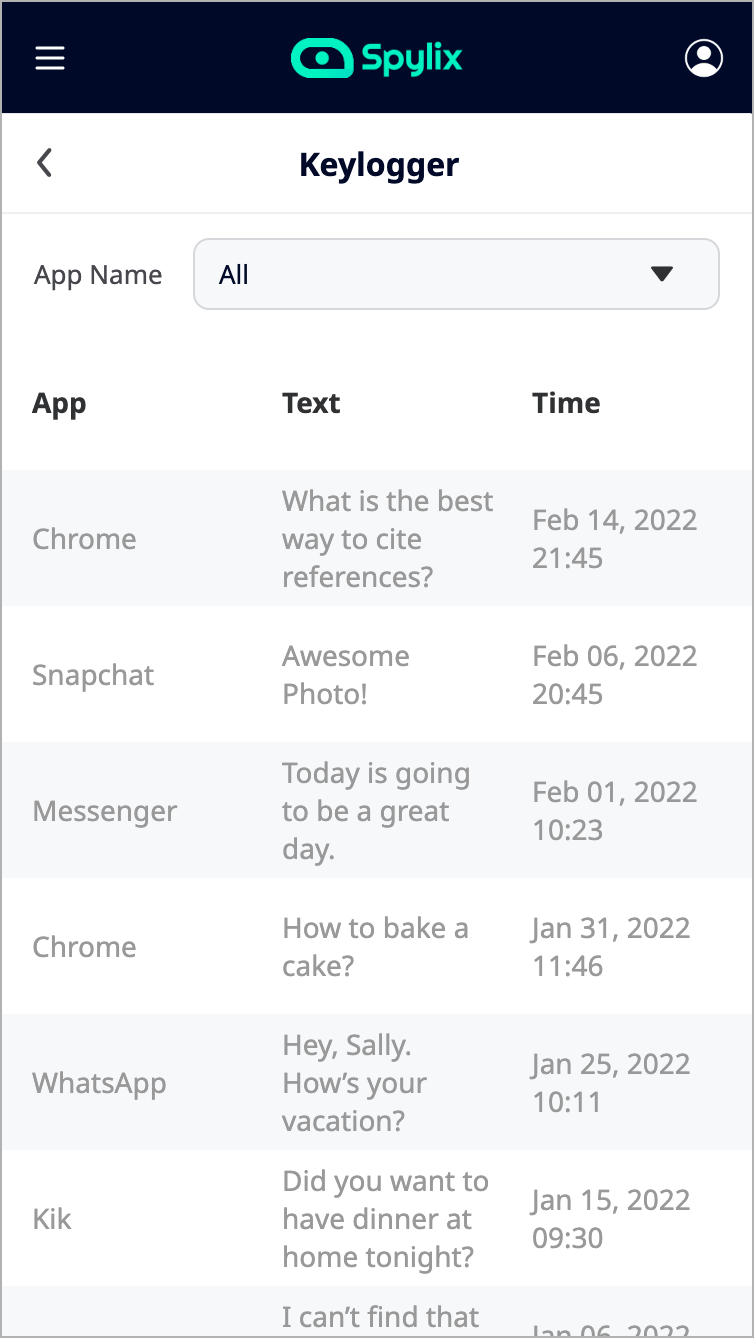Open the App Name filter dropdown
The image size is (754, 1338).
pyautogui.click(x=456, y=274)
